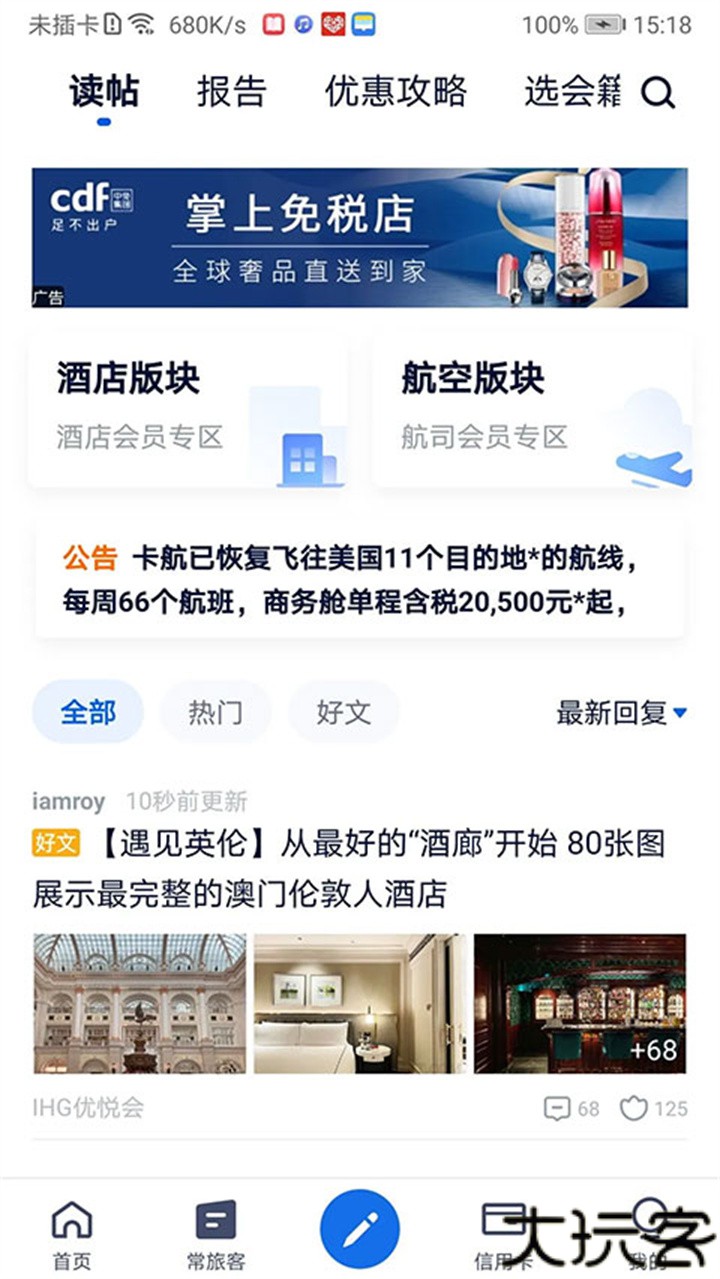Screen dimensions: 720x1279
Task: Open the cdf 掌上免税店 ad banner
Action: pos(359,238)
